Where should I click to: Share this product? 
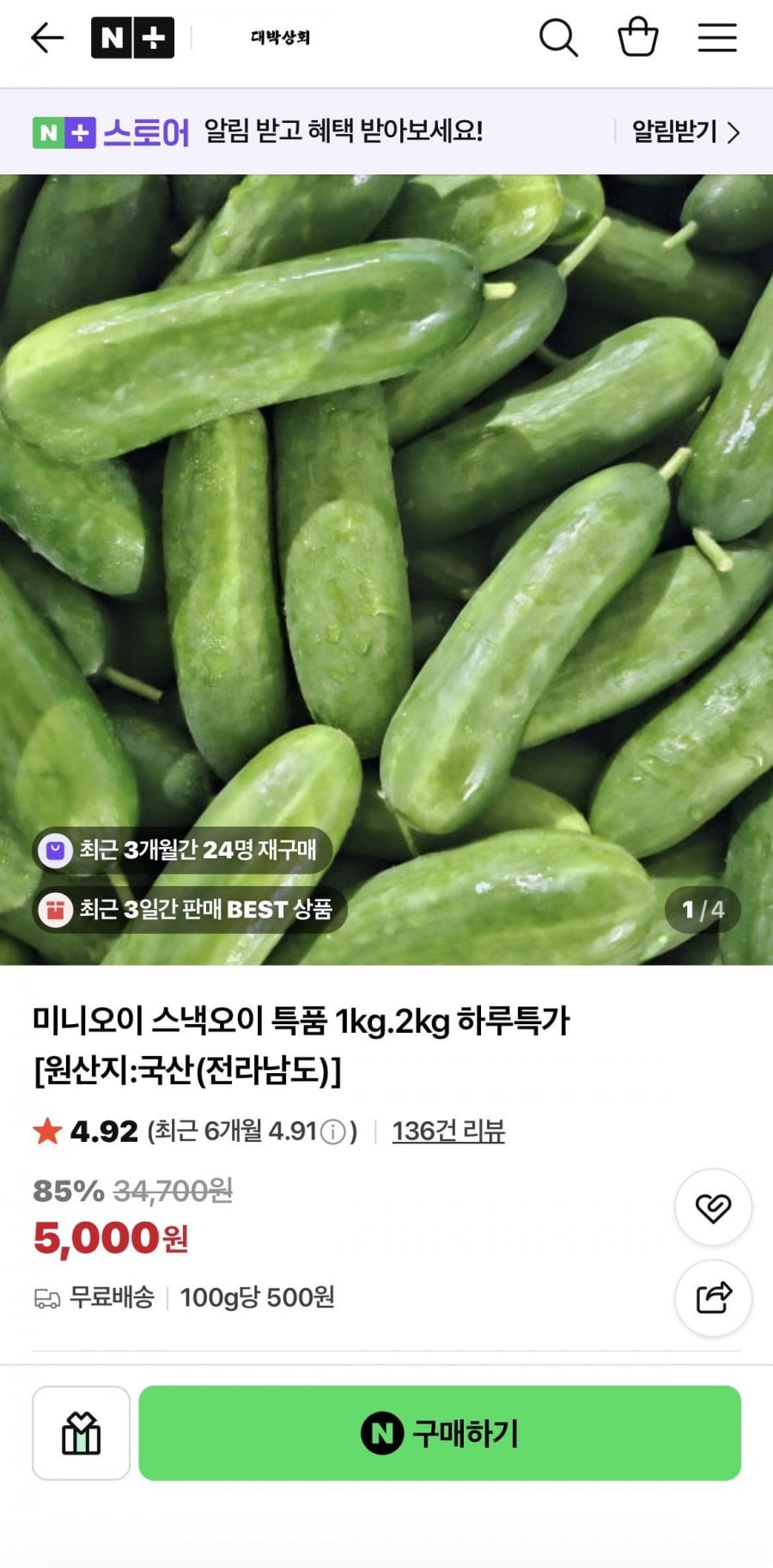click(x=713, y=1297)
